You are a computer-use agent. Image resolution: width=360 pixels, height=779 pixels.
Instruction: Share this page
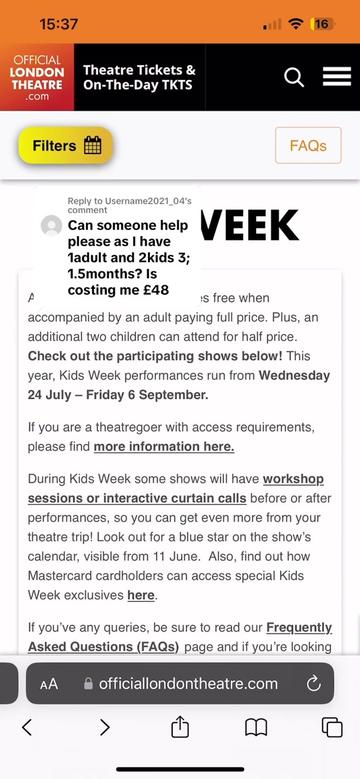pos(180,727)
